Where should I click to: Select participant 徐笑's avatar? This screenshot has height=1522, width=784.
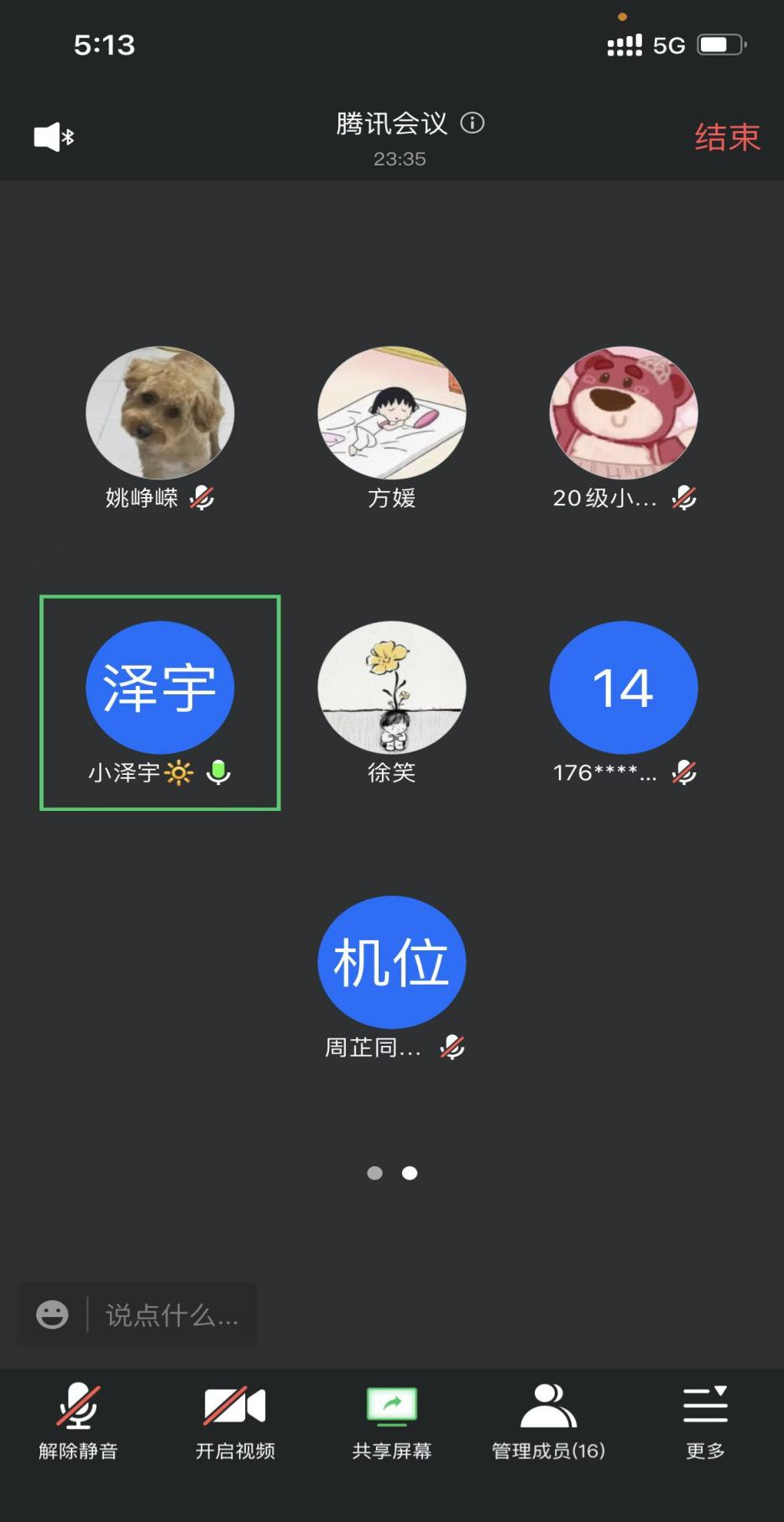tap(391, 688)
